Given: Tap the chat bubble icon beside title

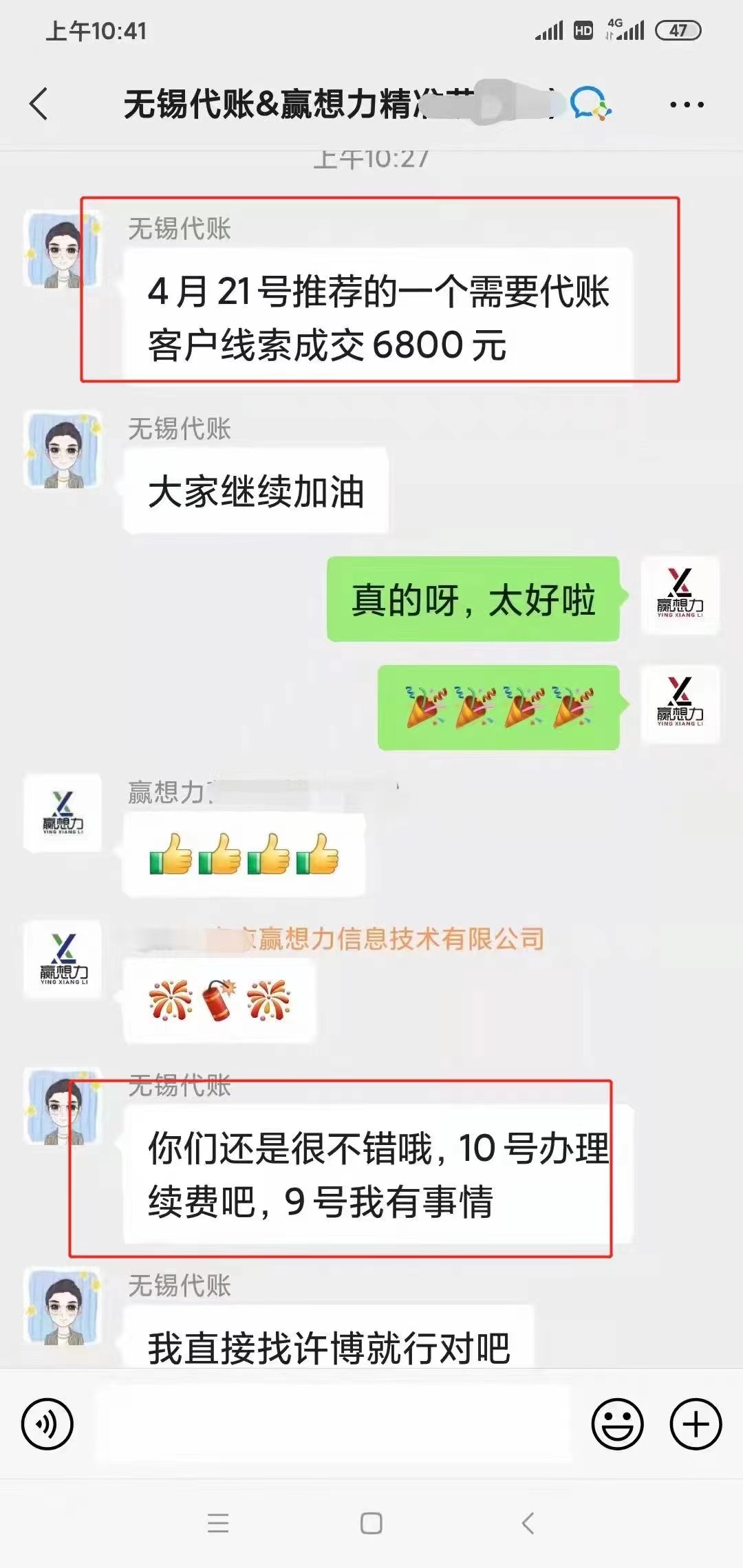Looking at the screenshot, I should pos(590,105).
